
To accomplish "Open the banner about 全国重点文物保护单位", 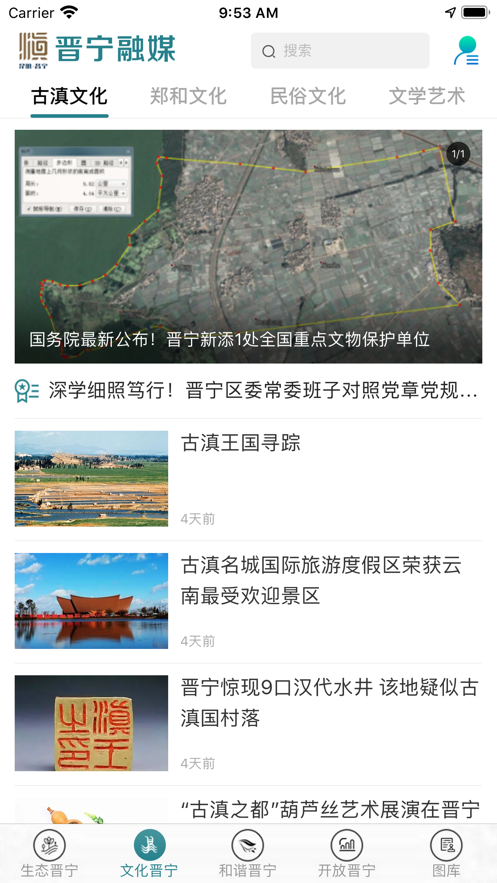I will (x=248, y=247).
